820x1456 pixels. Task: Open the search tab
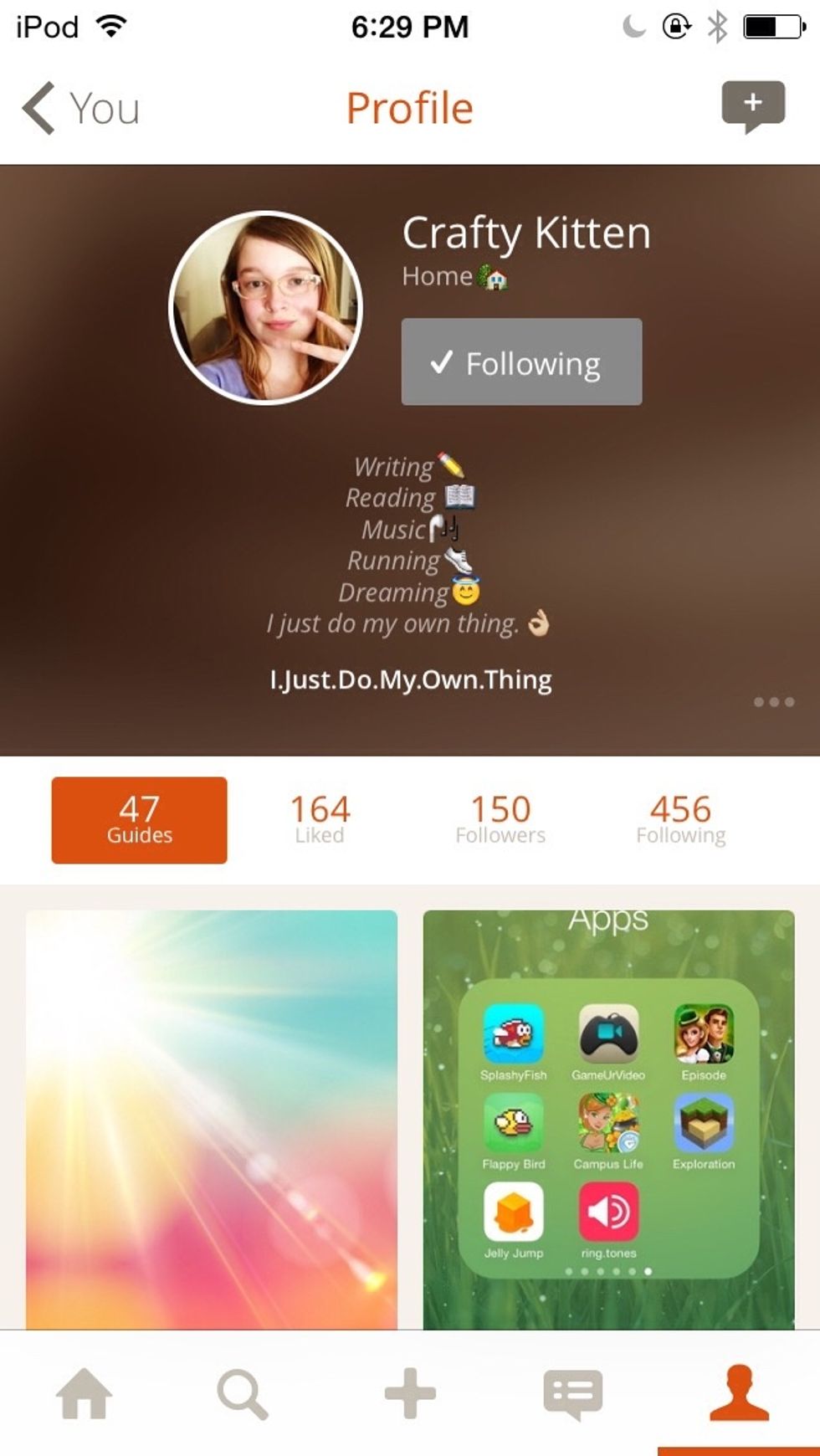[243, 1393]
